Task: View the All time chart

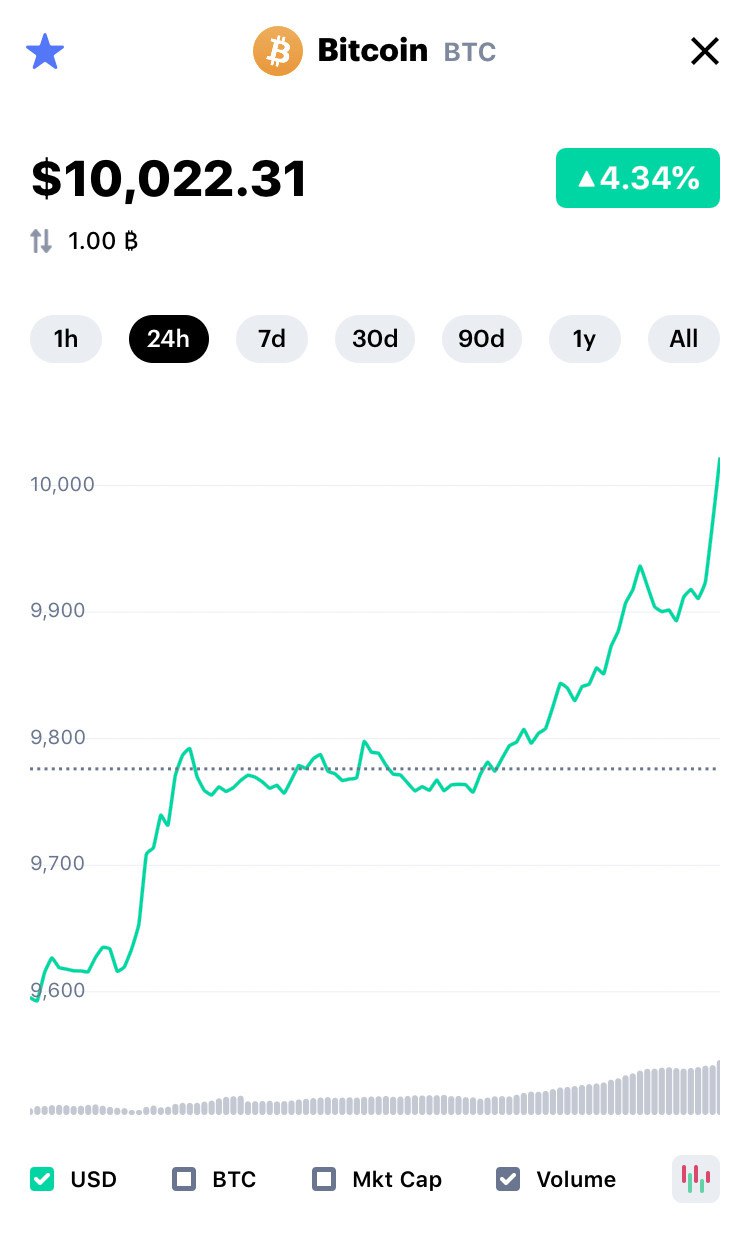Action: 684,339
